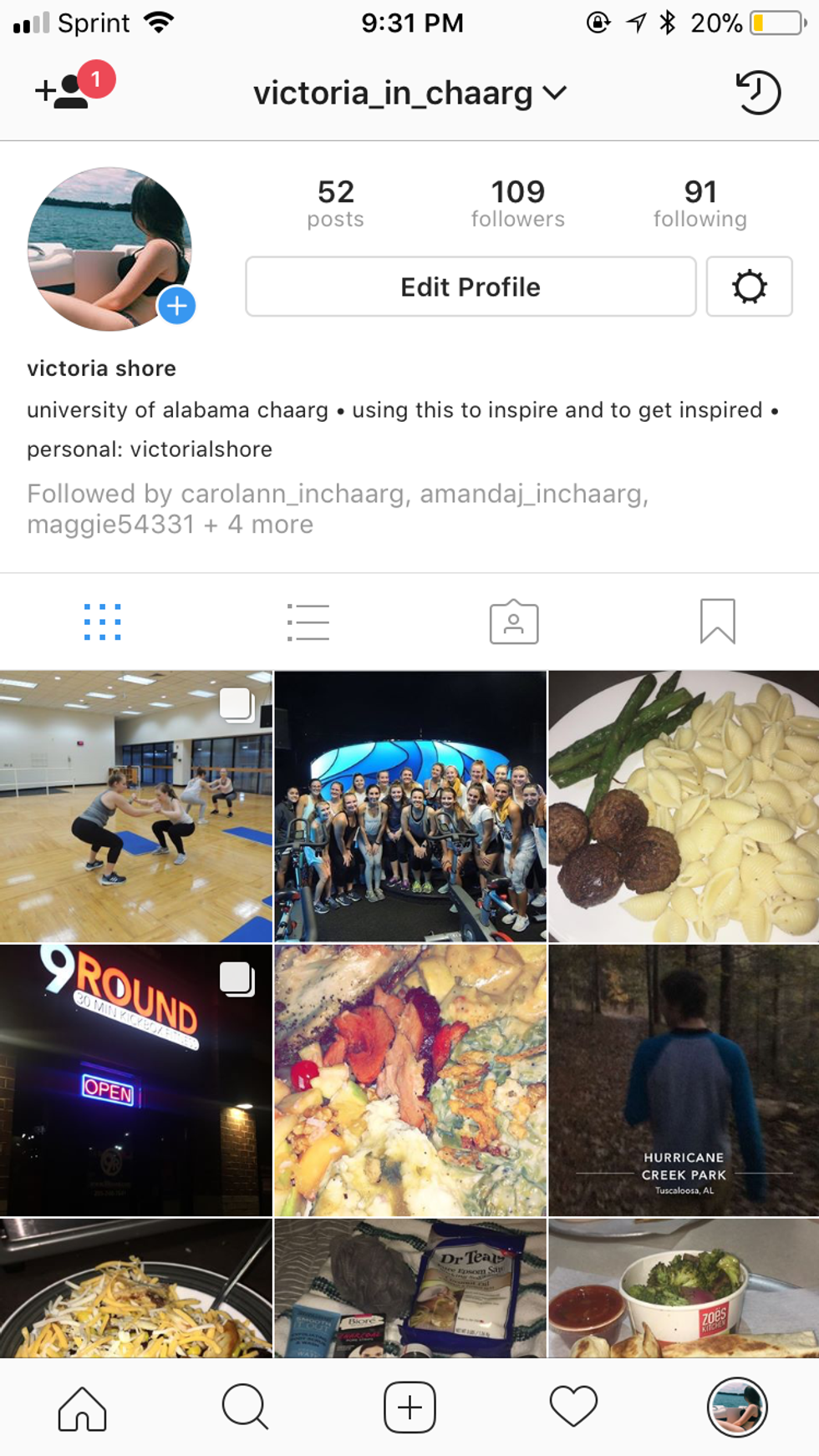819x1456 pixels.
Task: Add a story via profile photo plus
Action: pos(177,306)
